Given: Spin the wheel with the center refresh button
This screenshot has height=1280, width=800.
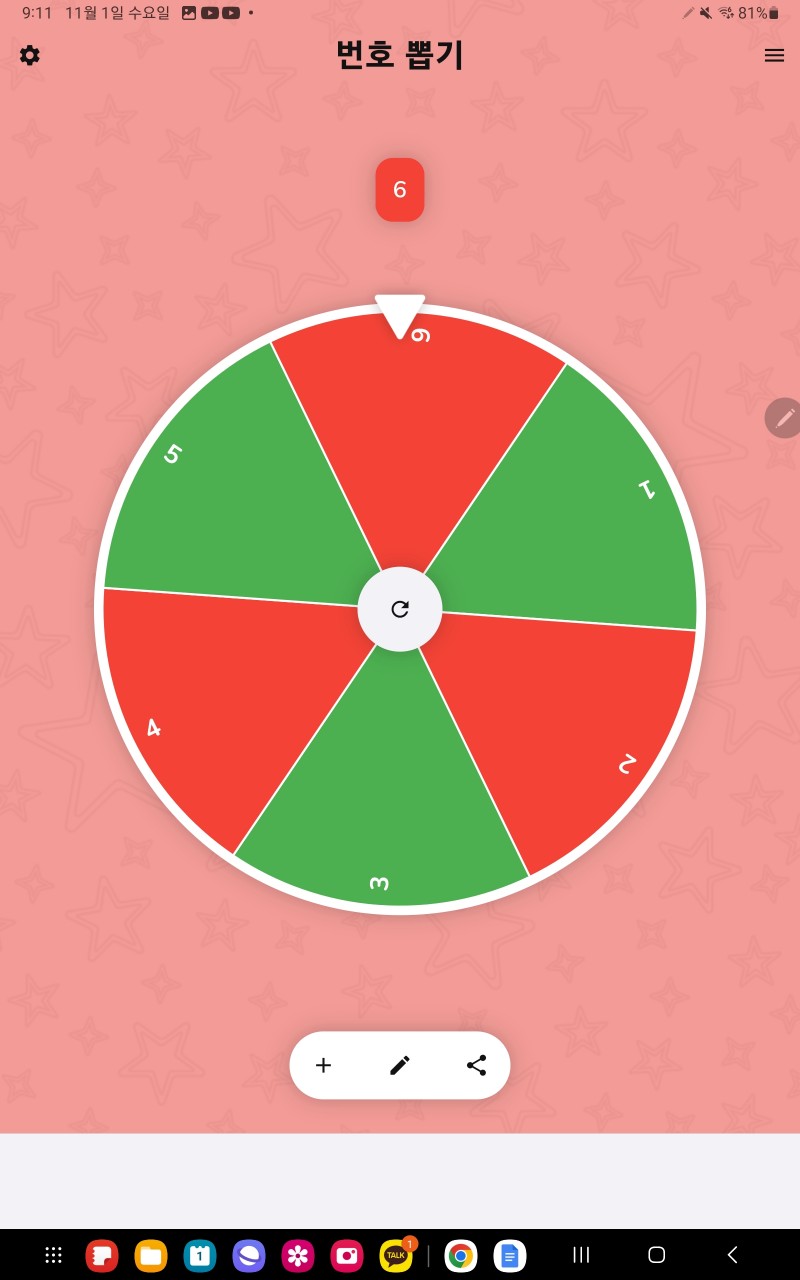Looking at the screenshot, I should click(x=400, y=609).
